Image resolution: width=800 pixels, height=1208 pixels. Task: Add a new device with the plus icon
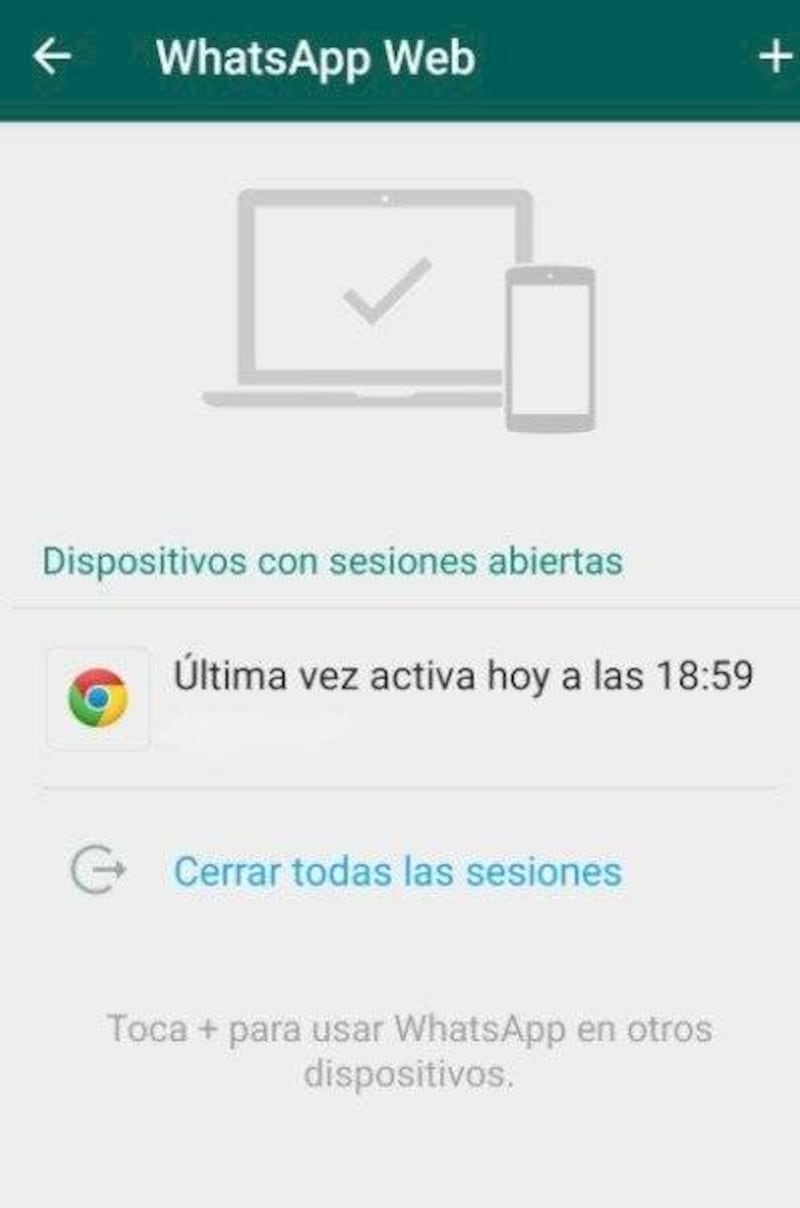coord(775,57)
